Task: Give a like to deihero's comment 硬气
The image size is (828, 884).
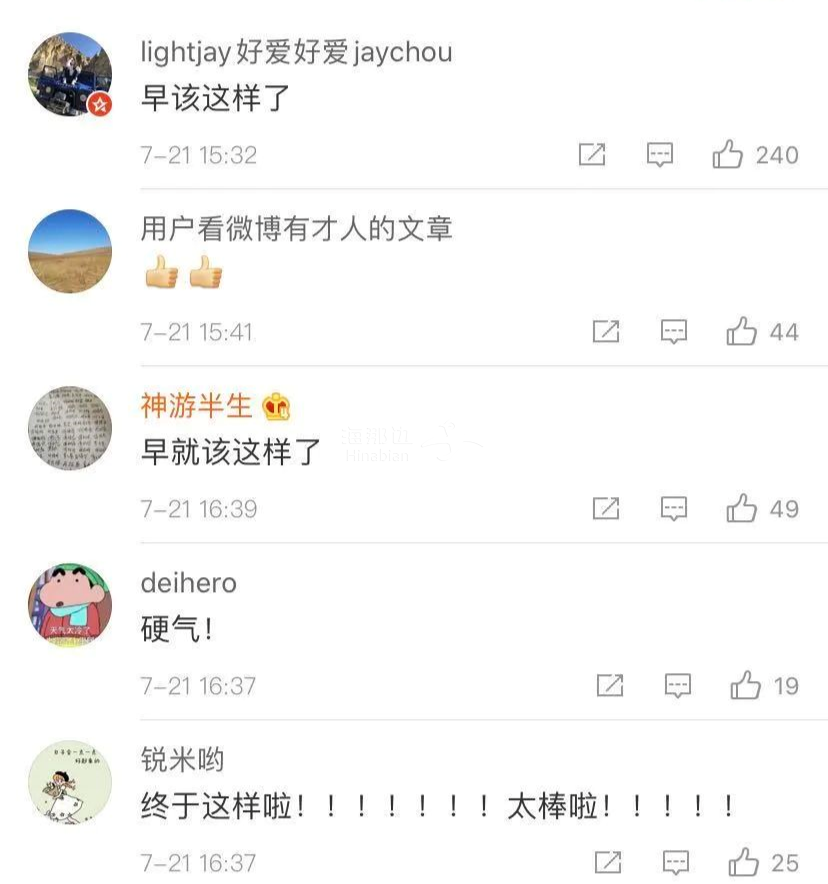Action: (745, 686)
